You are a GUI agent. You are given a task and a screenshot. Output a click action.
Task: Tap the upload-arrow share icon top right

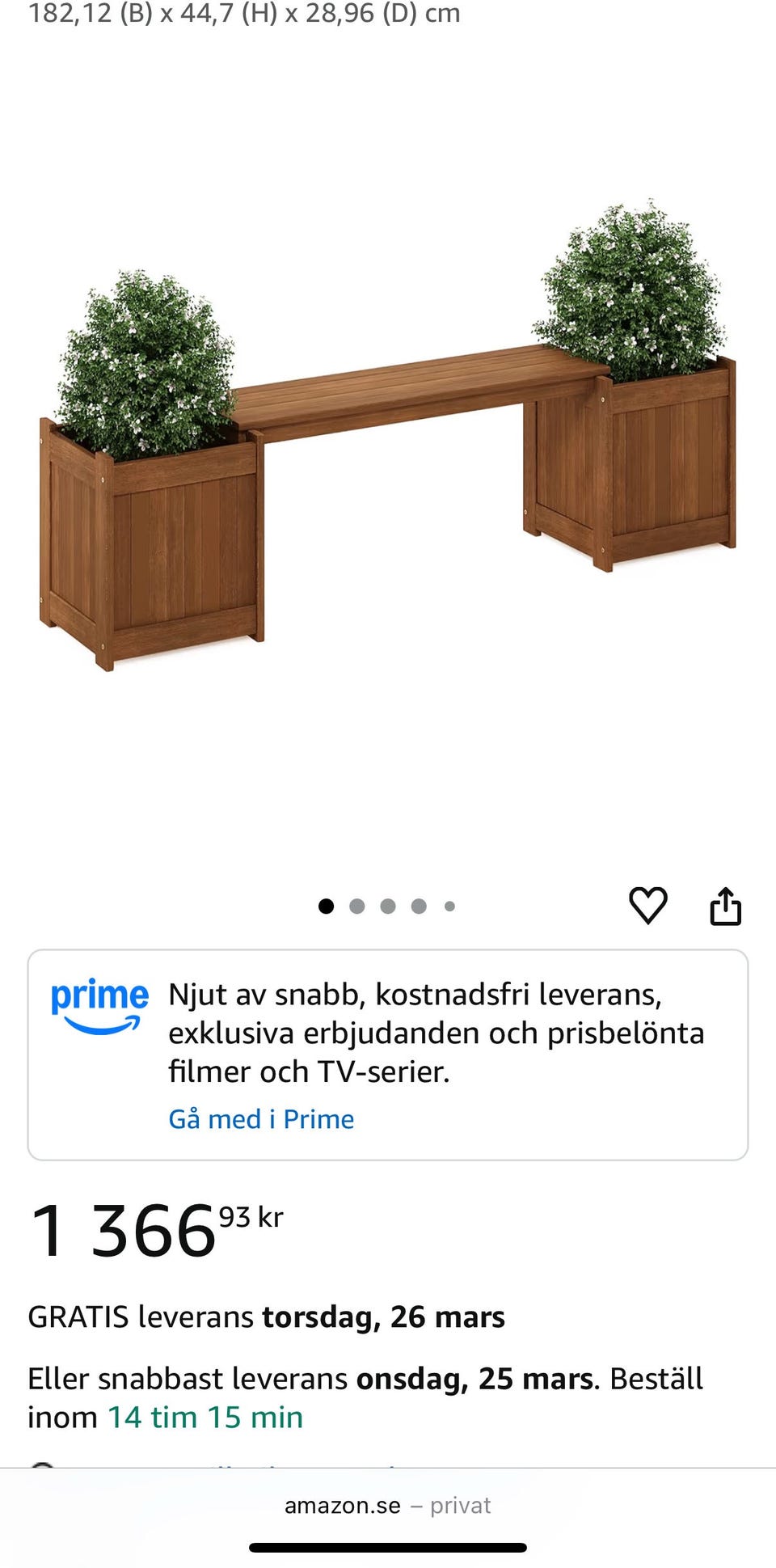[x=727, y=906]
